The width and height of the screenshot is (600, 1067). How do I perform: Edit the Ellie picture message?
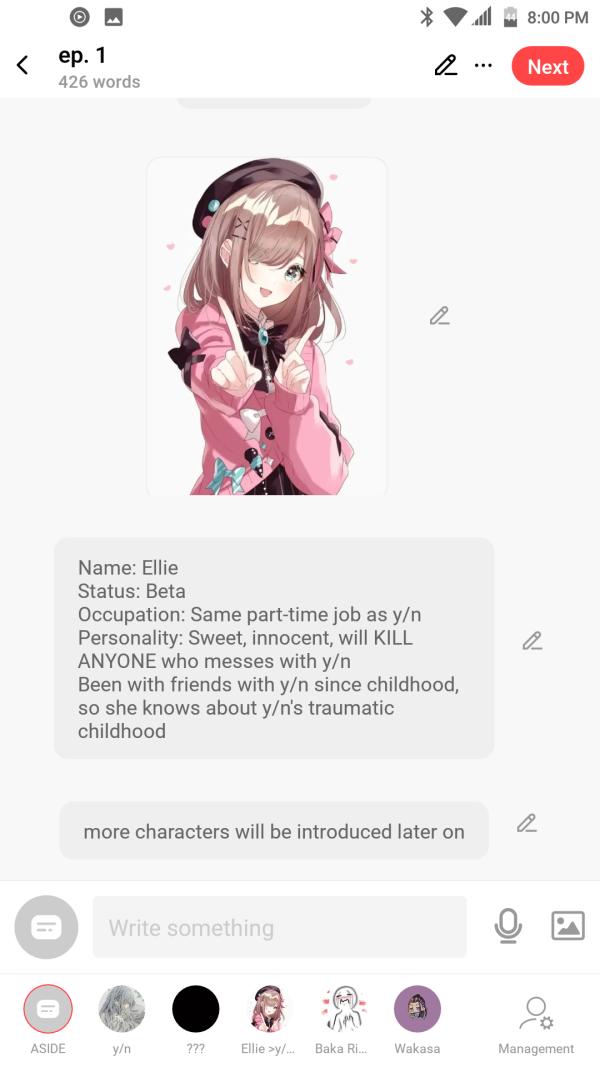pos(439,316)
